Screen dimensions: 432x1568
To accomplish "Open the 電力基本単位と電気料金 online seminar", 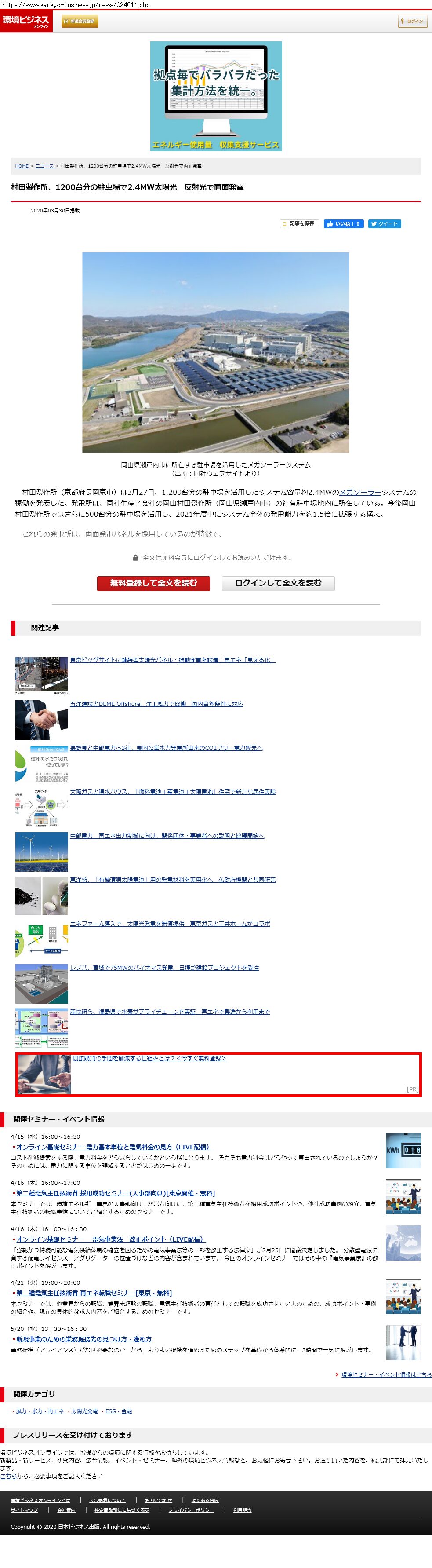I will point(114,1147).
